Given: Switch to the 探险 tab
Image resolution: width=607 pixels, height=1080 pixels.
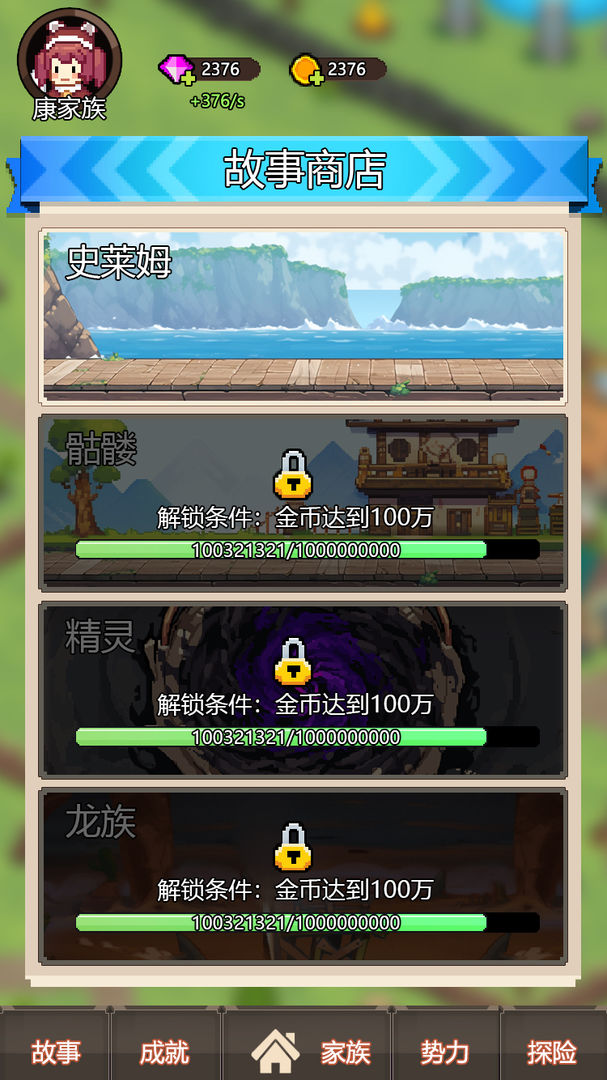Looking at the screenshot, I should coord(552,1051).
